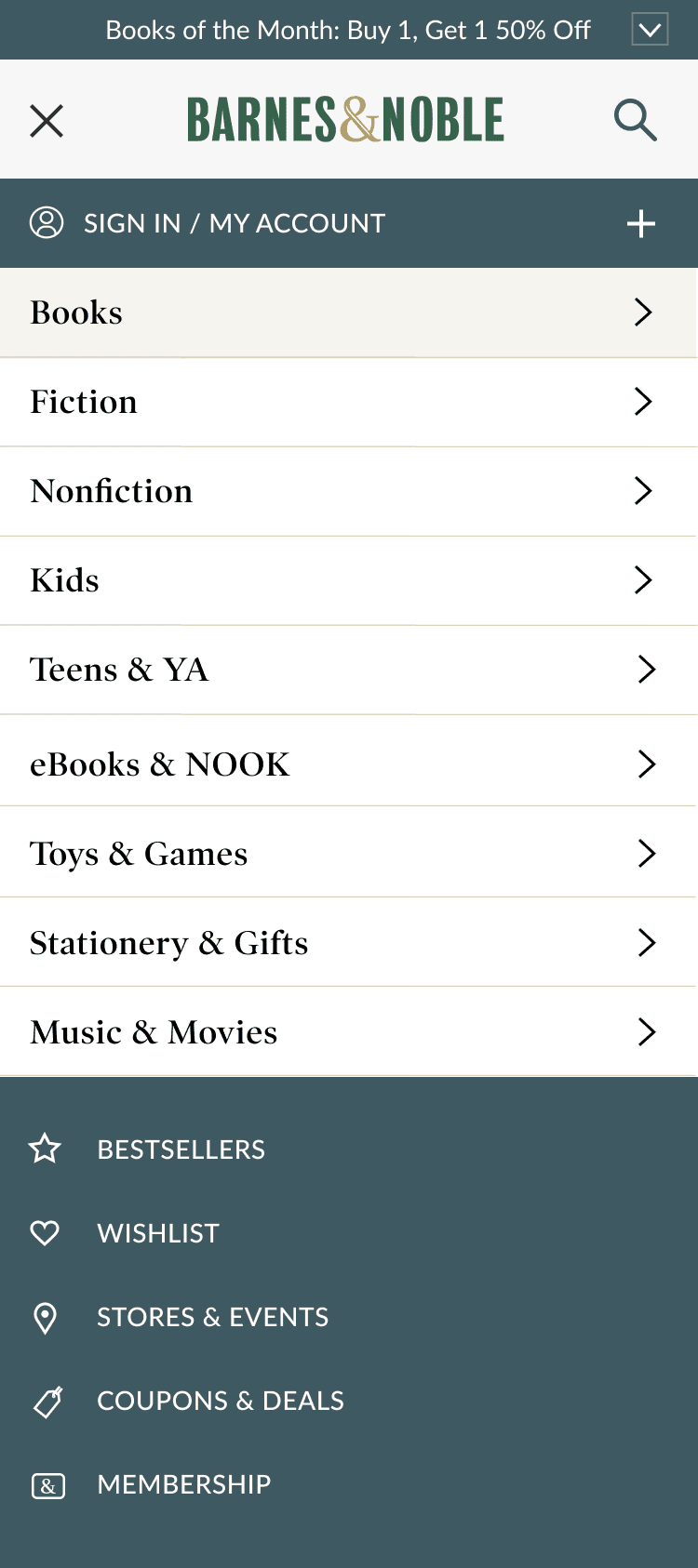Close the navigation menu
This screenshot has width=698, height=1568.
point(47,121)
